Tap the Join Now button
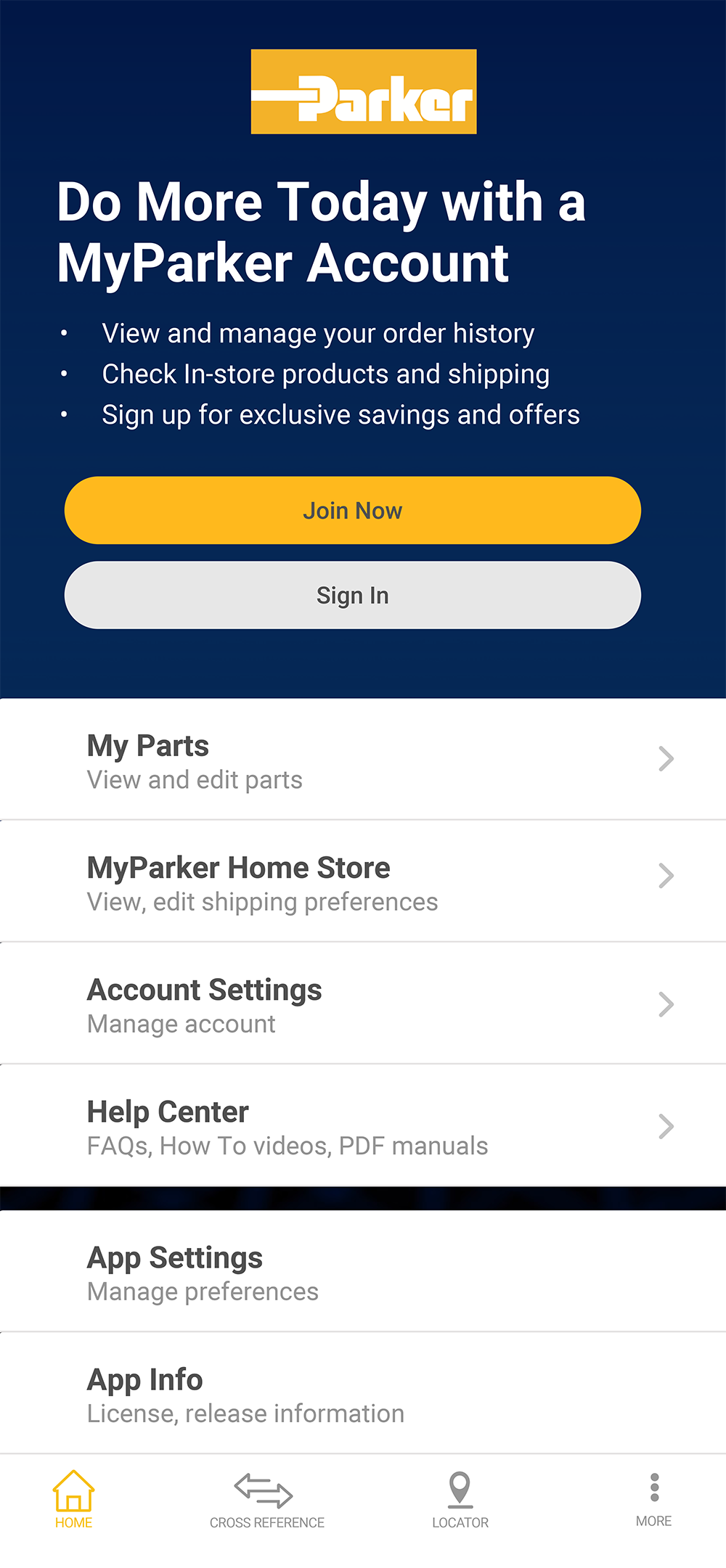The height and width of the screenshot is (1568, 726). [x=352, y=510]
